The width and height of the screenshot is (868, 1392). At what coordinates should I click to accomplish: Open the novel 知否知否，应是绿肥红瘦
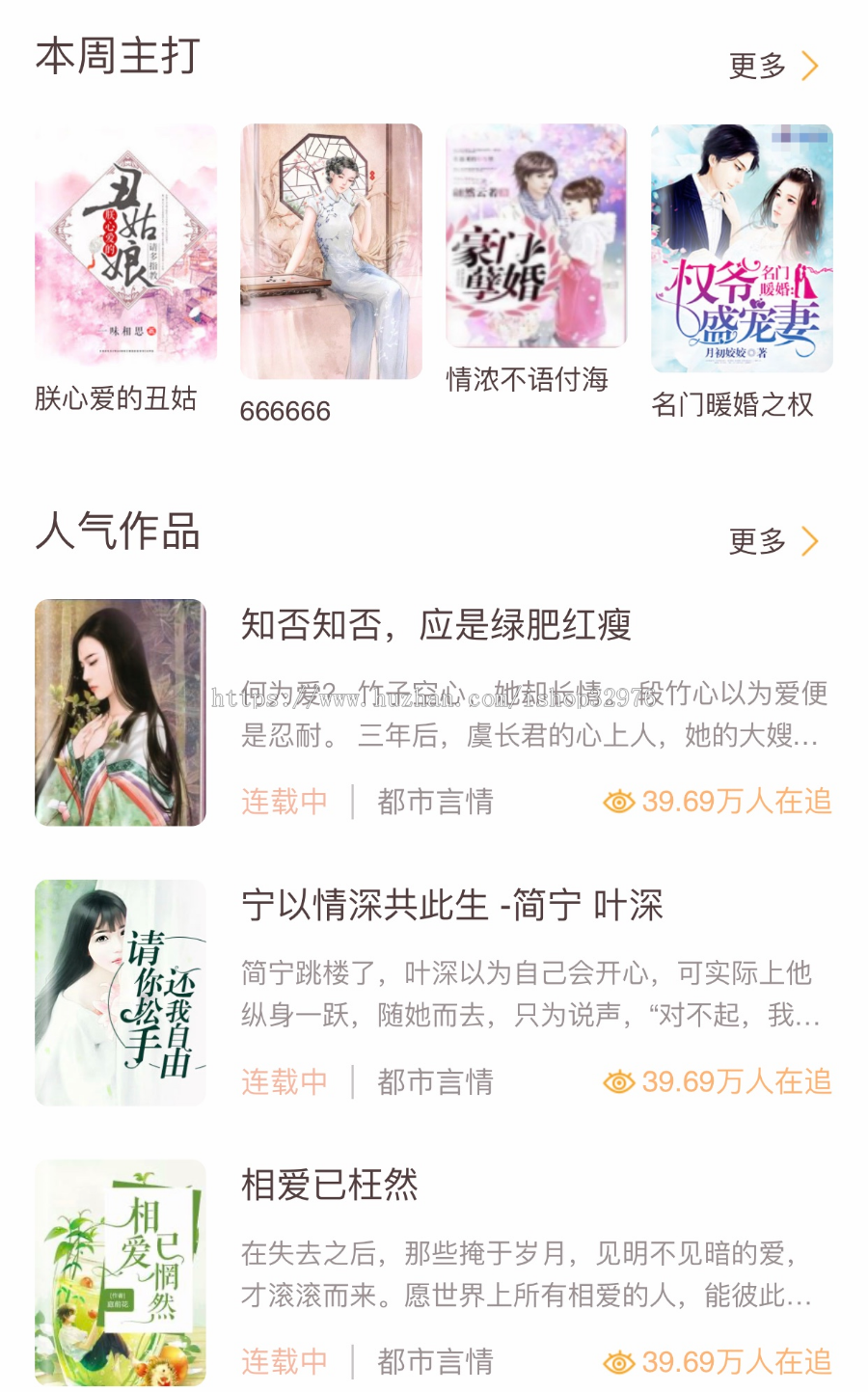pyautogui.click(x=437, y=625)
